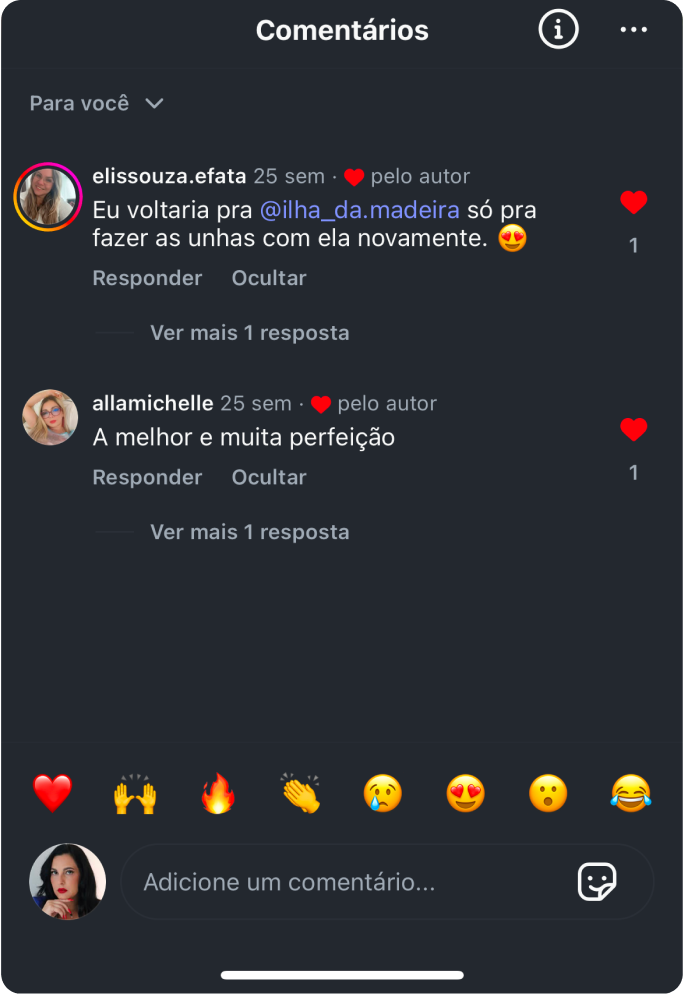
Task: Expand the reply under elissouza.efata's comment
Action: [249, 332]
